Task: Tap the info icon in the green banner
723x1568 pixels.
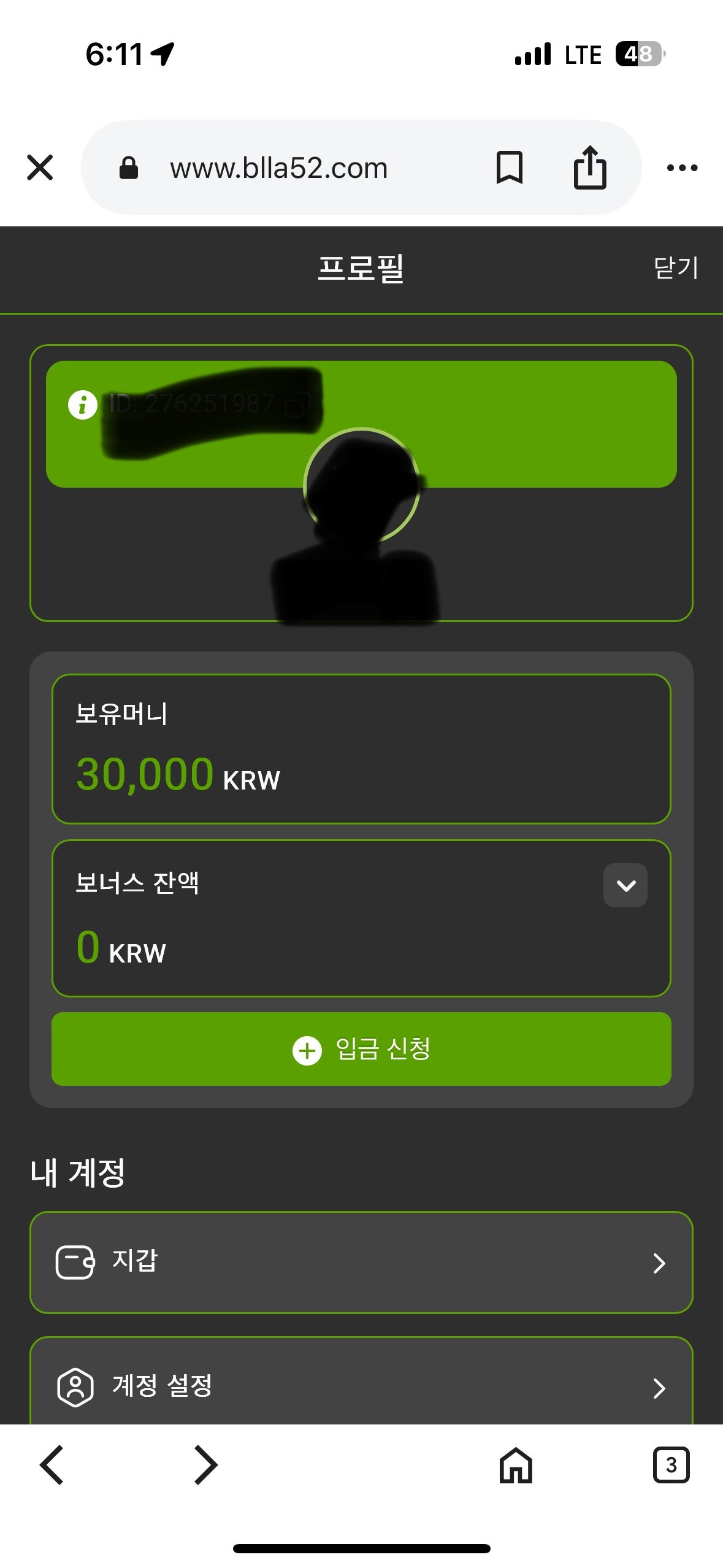Action: point(83,405)
